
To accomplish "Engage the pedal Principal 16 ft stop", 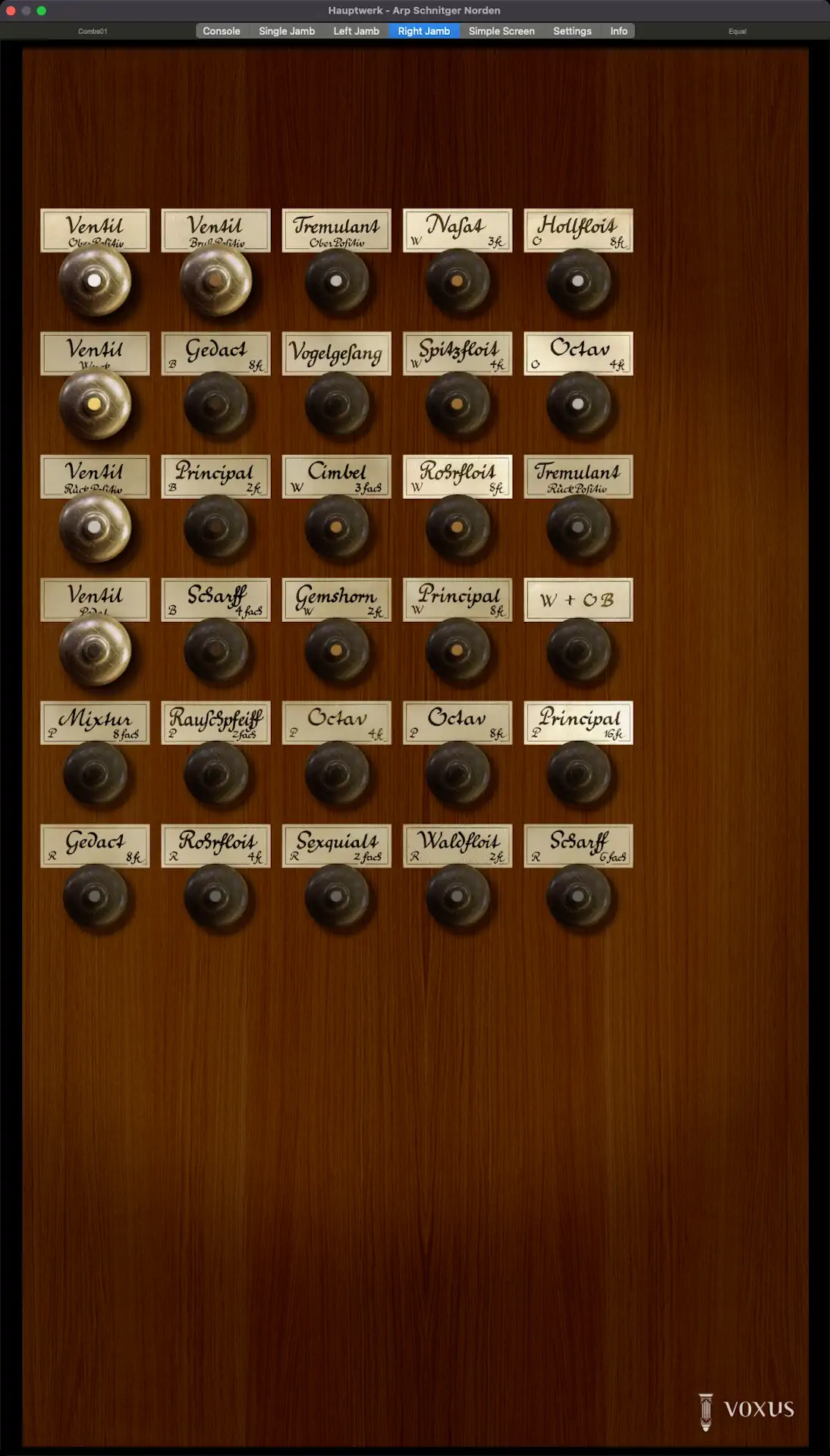I will (578, 773).
